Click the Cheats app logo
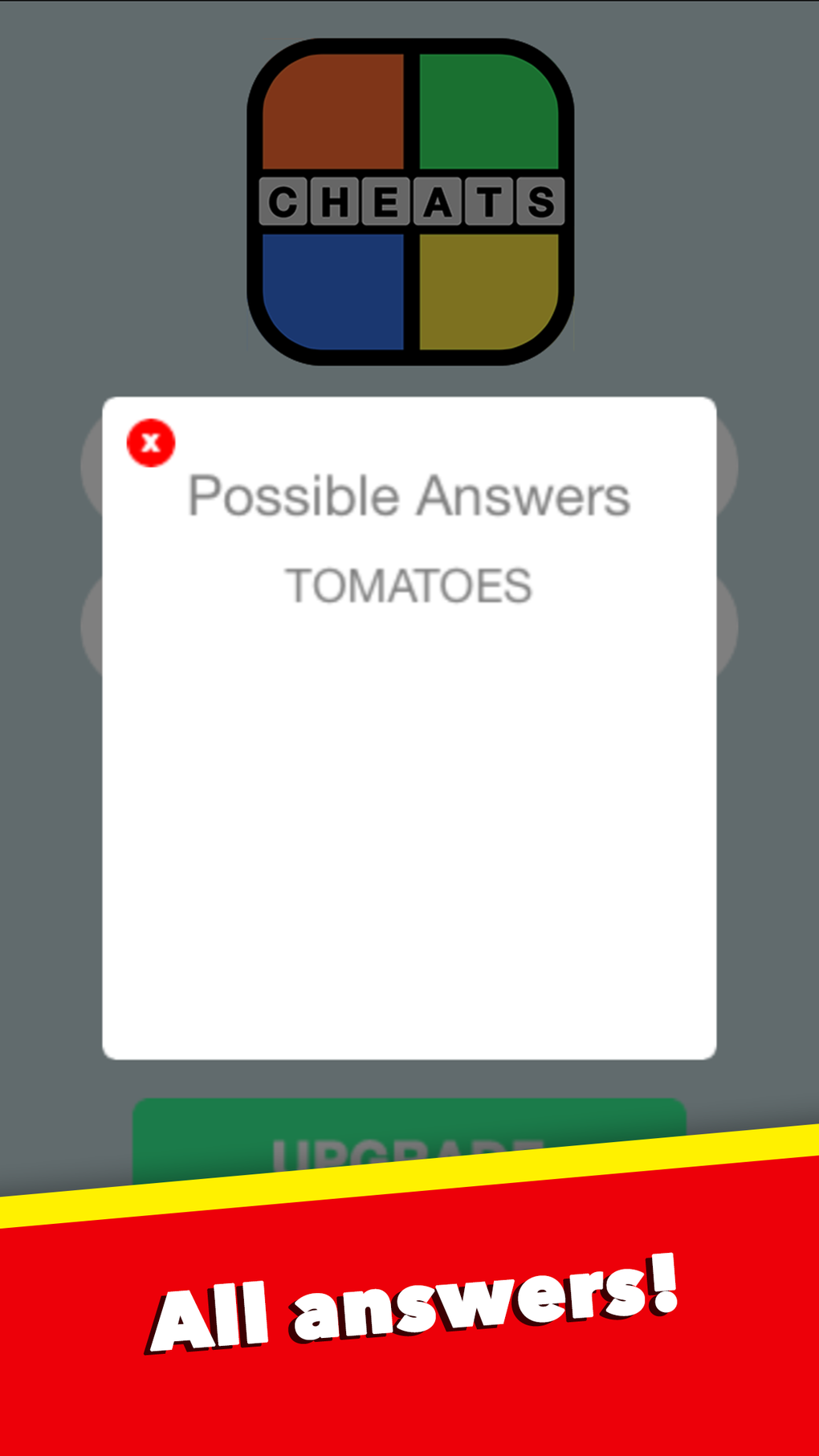Screen dimensions: 819x1456 [x=409, y=198]
